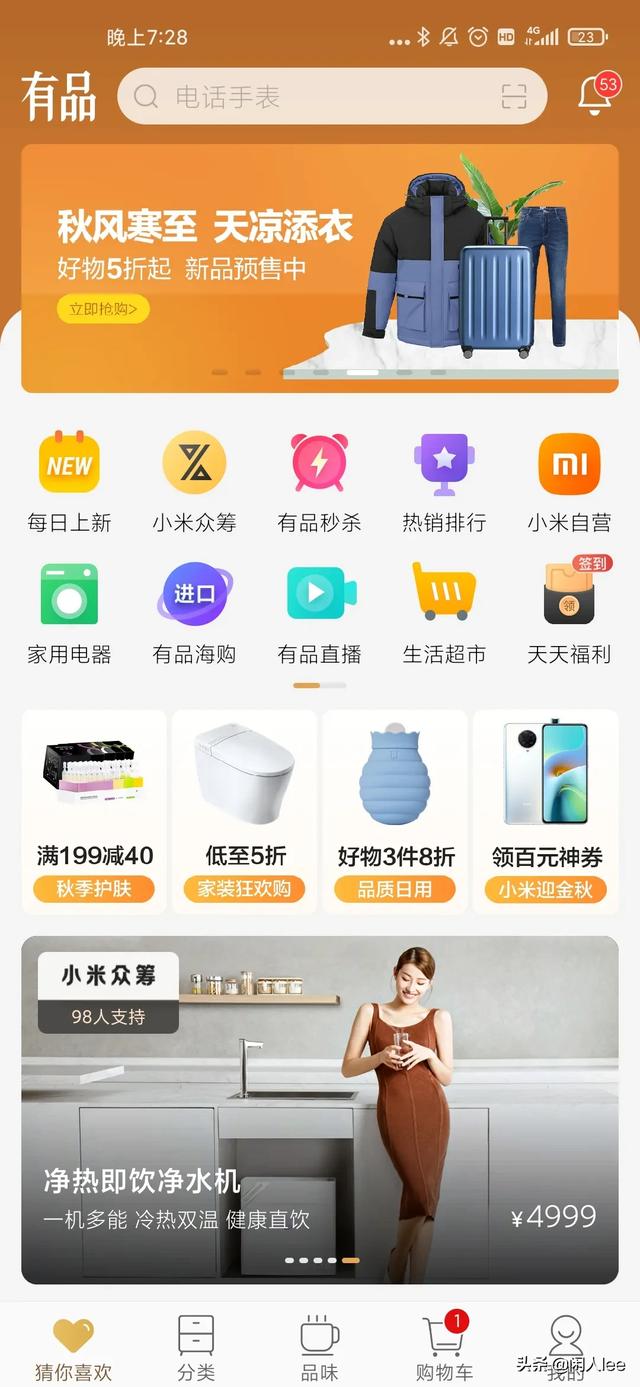Open the 家装狂欢购 toilet card
The height and width of the screenshot is (1387, 640).
245,812
